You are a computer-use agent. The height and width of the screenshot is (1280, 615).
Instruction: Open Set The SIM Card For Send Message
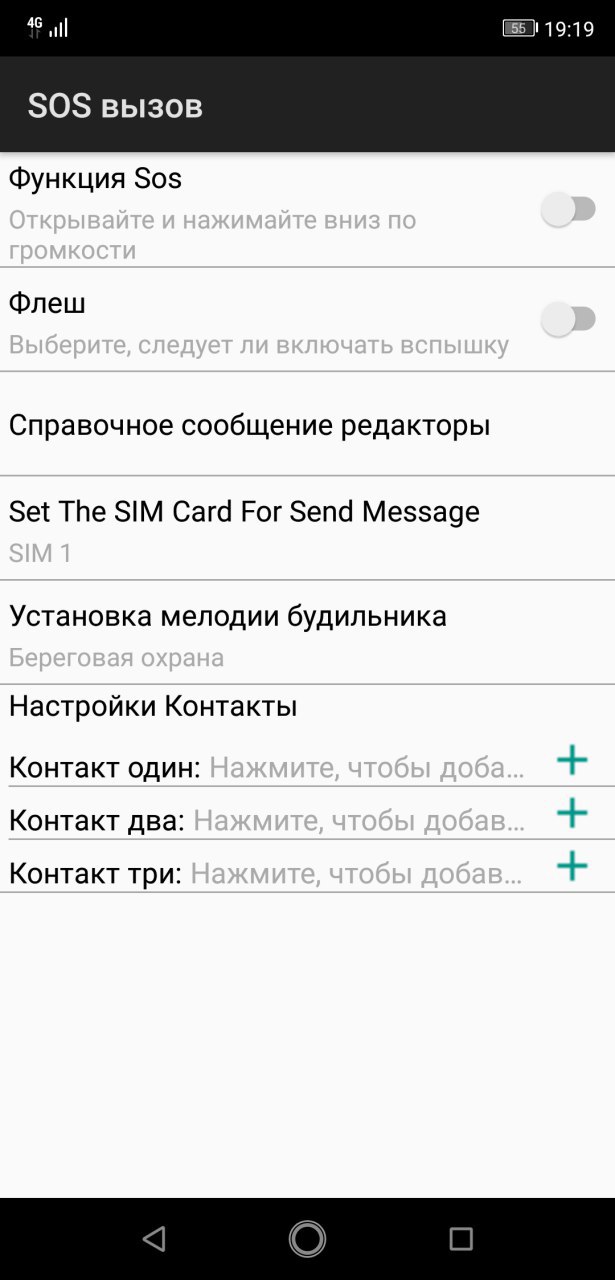click(307, 529)
